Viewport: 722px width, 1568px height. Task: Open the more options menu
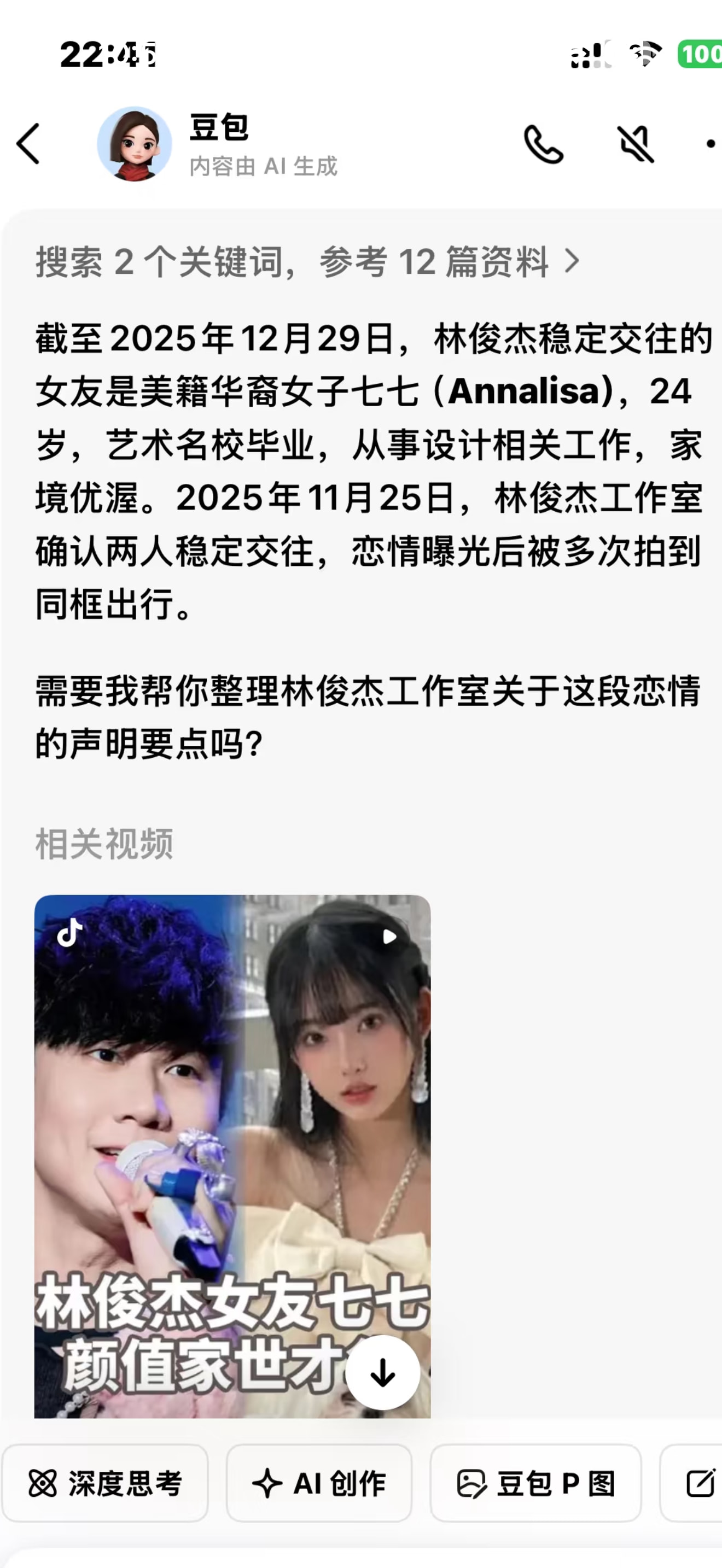coord(710,144)
